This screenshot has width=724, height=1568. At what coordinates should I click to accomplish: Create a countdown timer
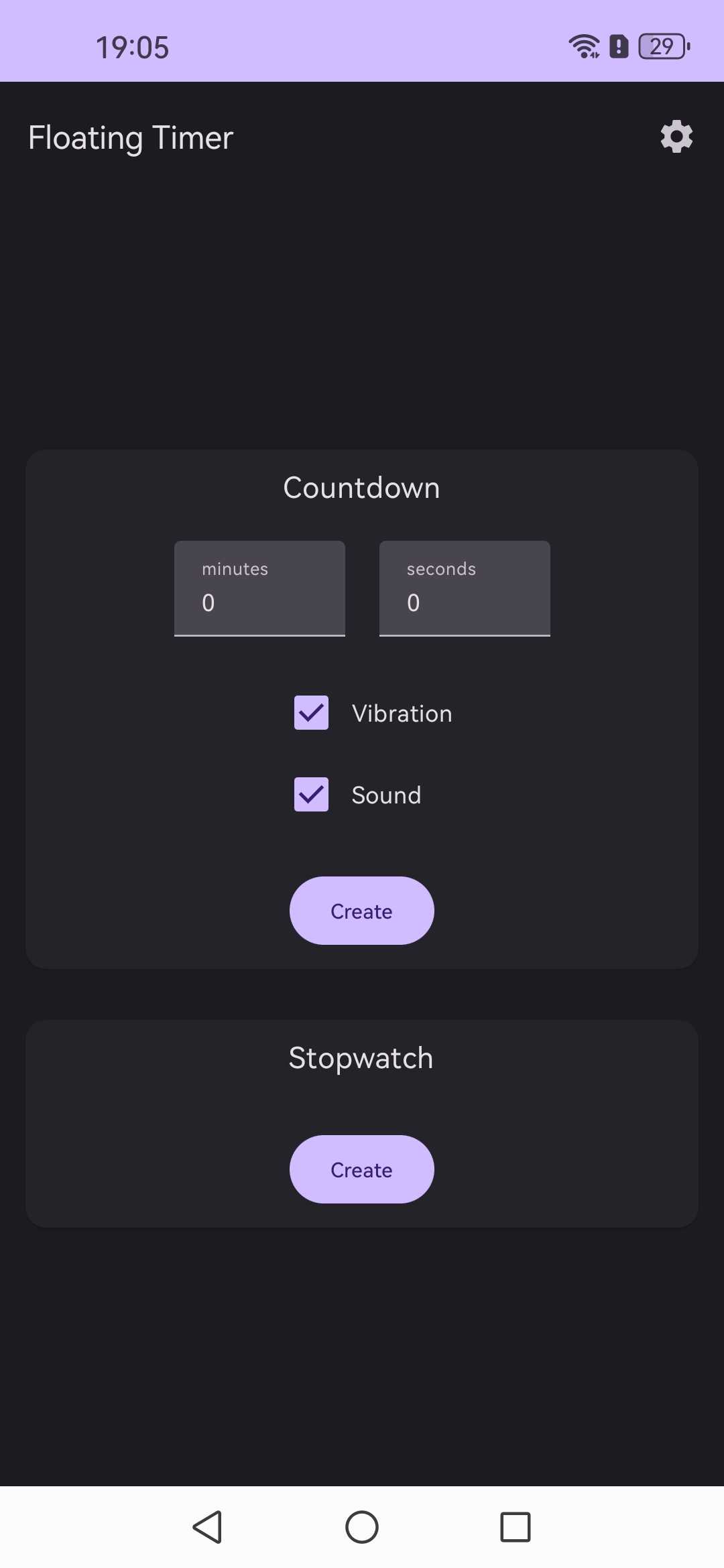pos(361,911)
